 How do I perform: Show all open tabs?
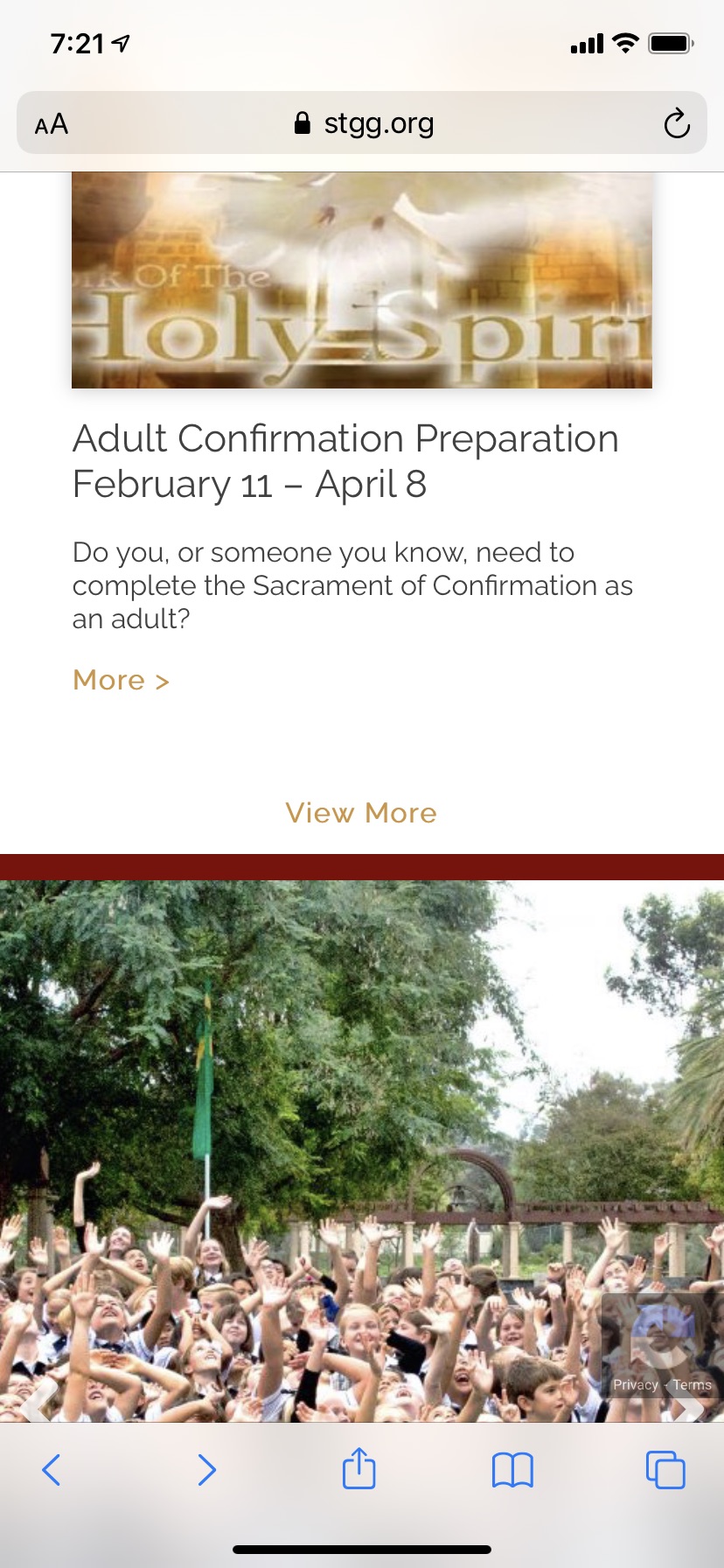pos(665,1469)
